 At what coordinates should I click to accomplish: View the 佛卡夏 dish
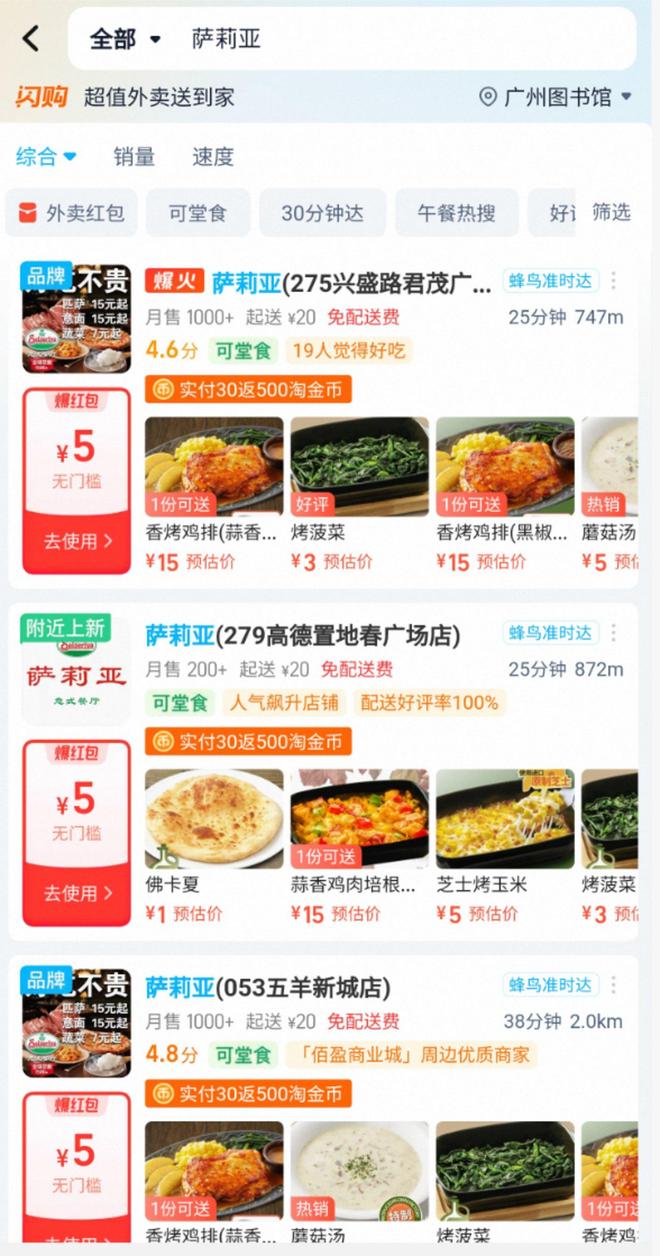pos(214,819)
